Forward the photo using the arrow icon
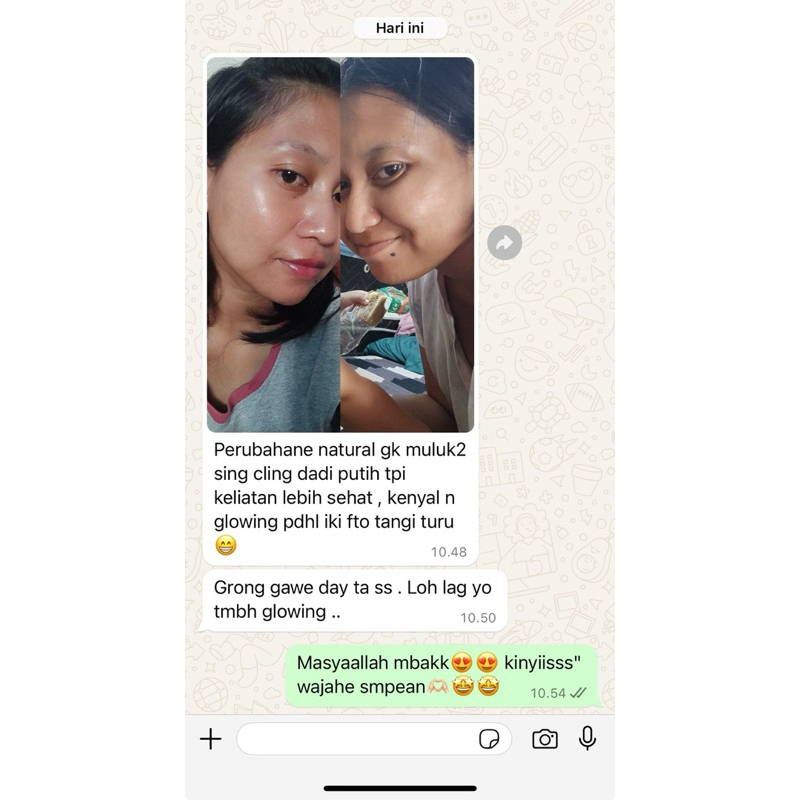The width and height of the screenshot is (800, 800). pos(505,242)
